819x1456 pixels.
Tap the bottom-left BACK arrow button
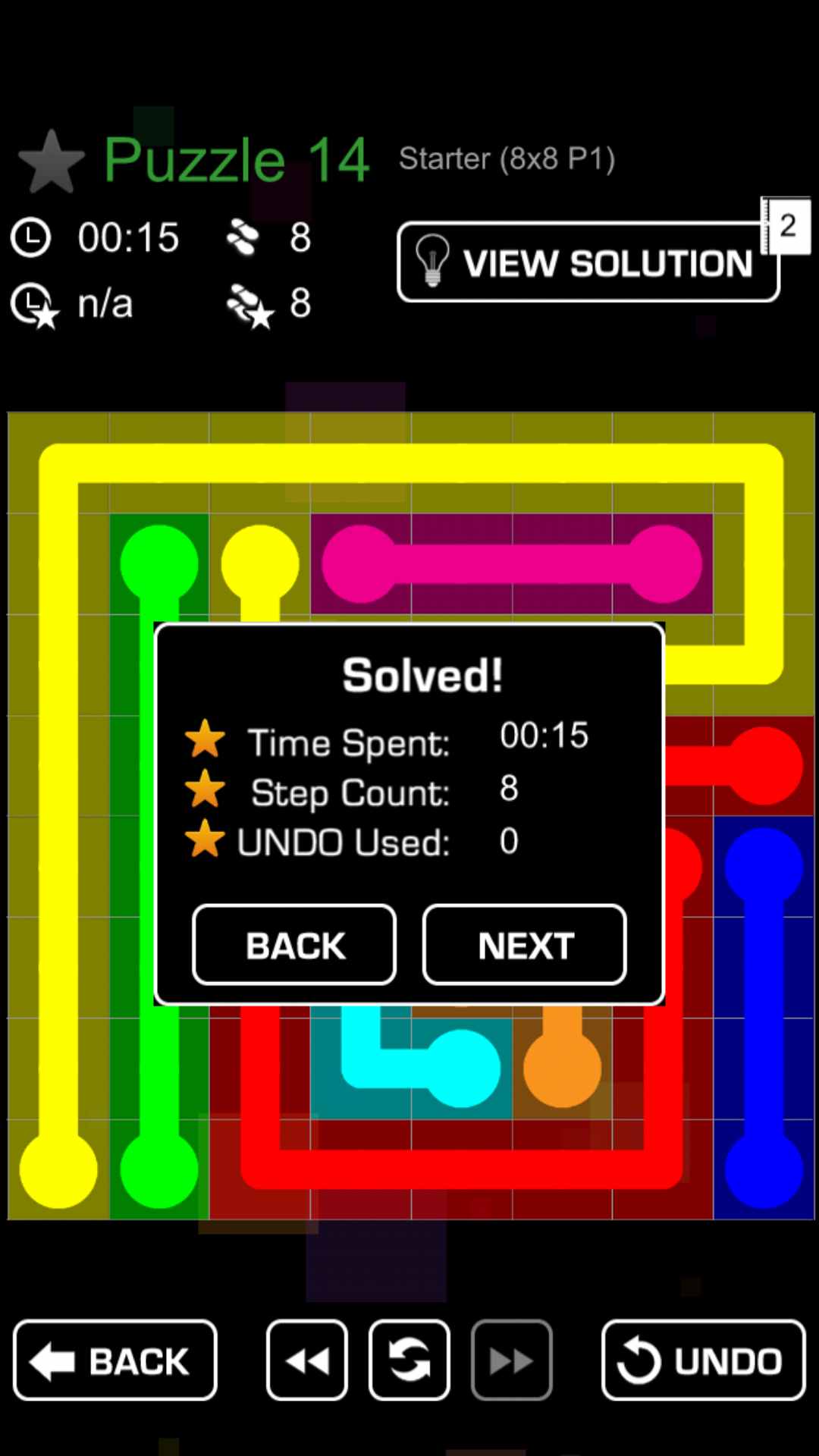click(x=115, y=1360)
